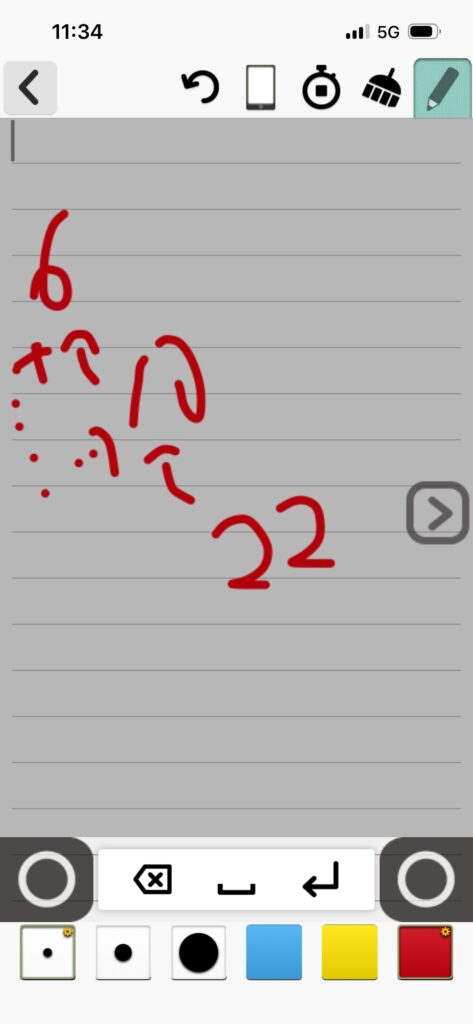Open the stopwatch timer tool

321,88
